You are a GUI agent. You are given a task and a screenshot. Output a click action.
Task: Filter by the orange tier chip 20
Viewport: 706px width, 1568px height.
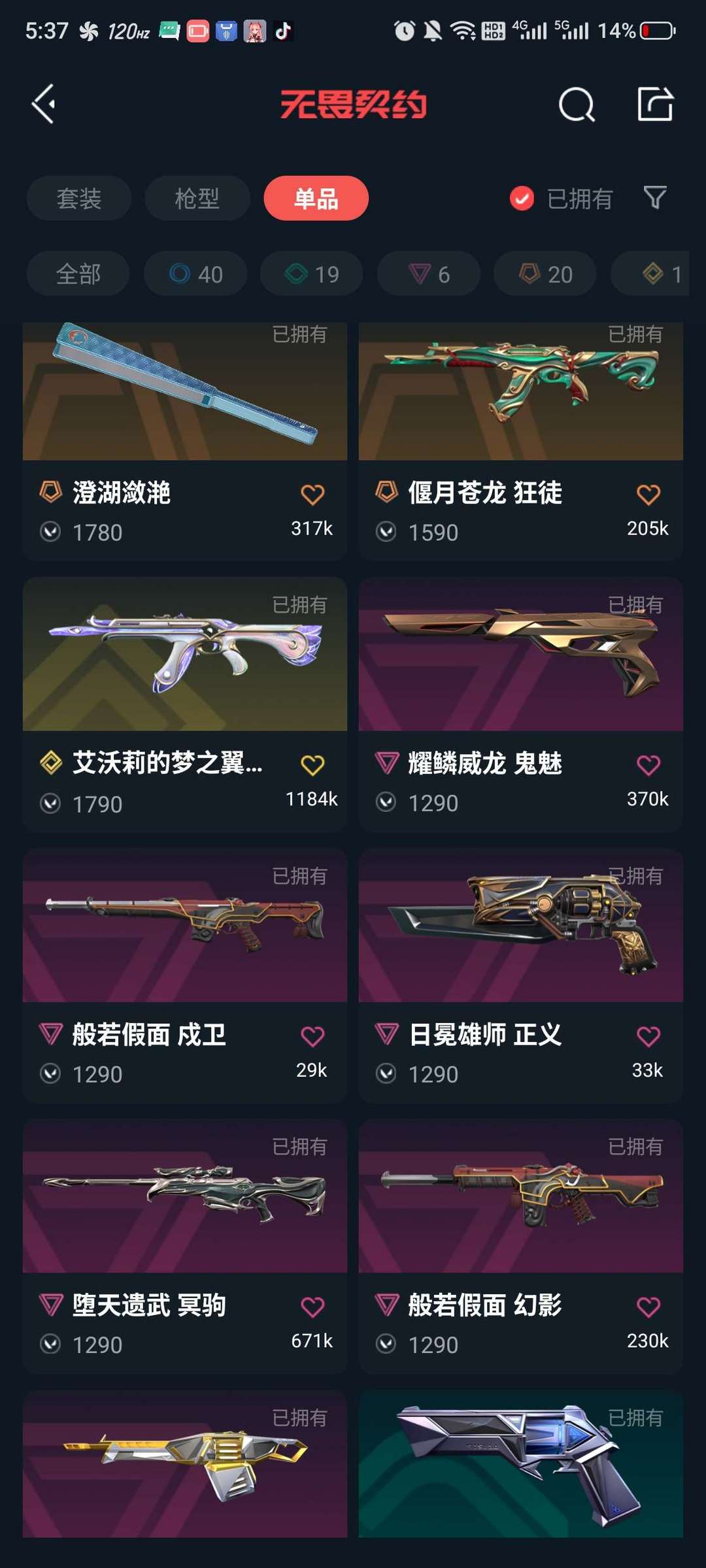[x=545, y=274]
